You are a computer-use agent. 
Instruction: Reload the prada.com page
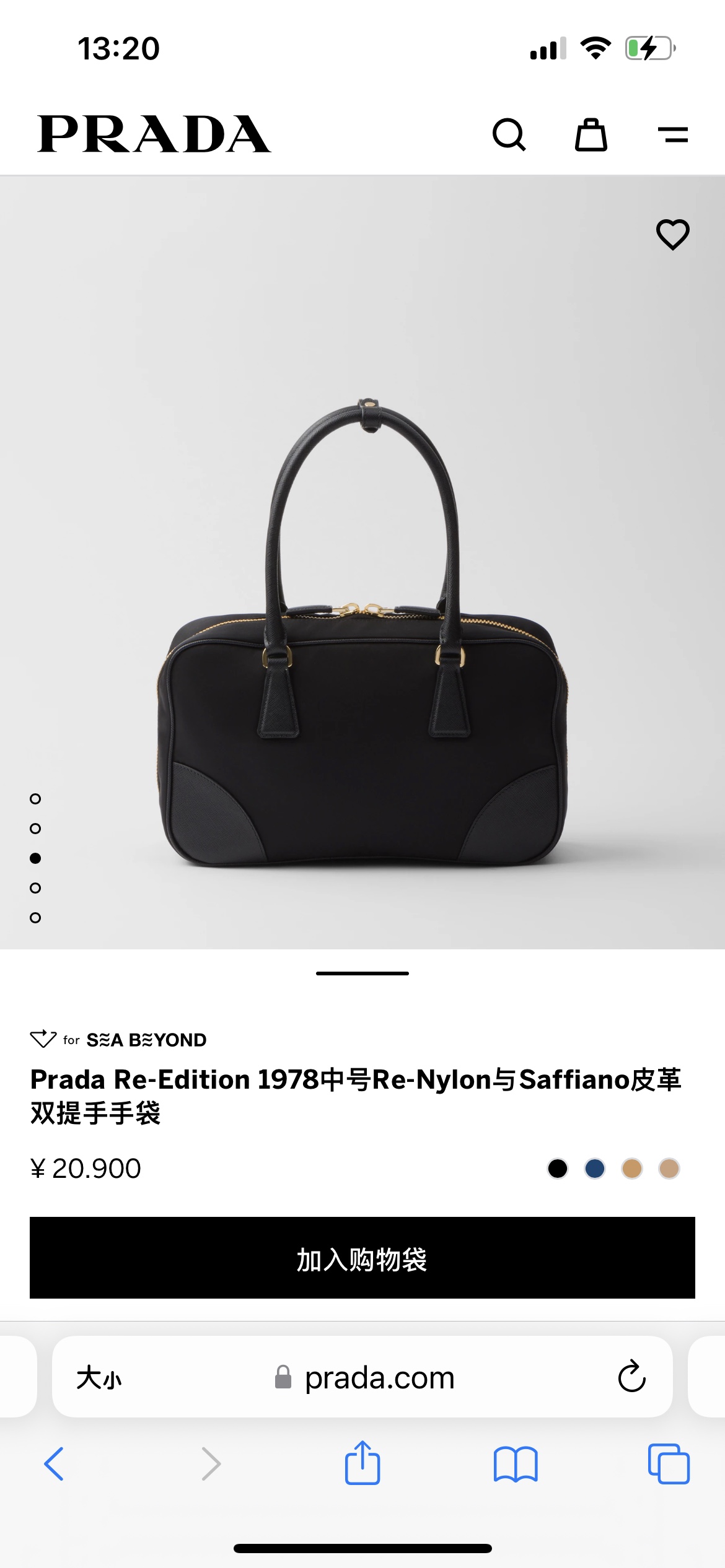(632, 1377)
